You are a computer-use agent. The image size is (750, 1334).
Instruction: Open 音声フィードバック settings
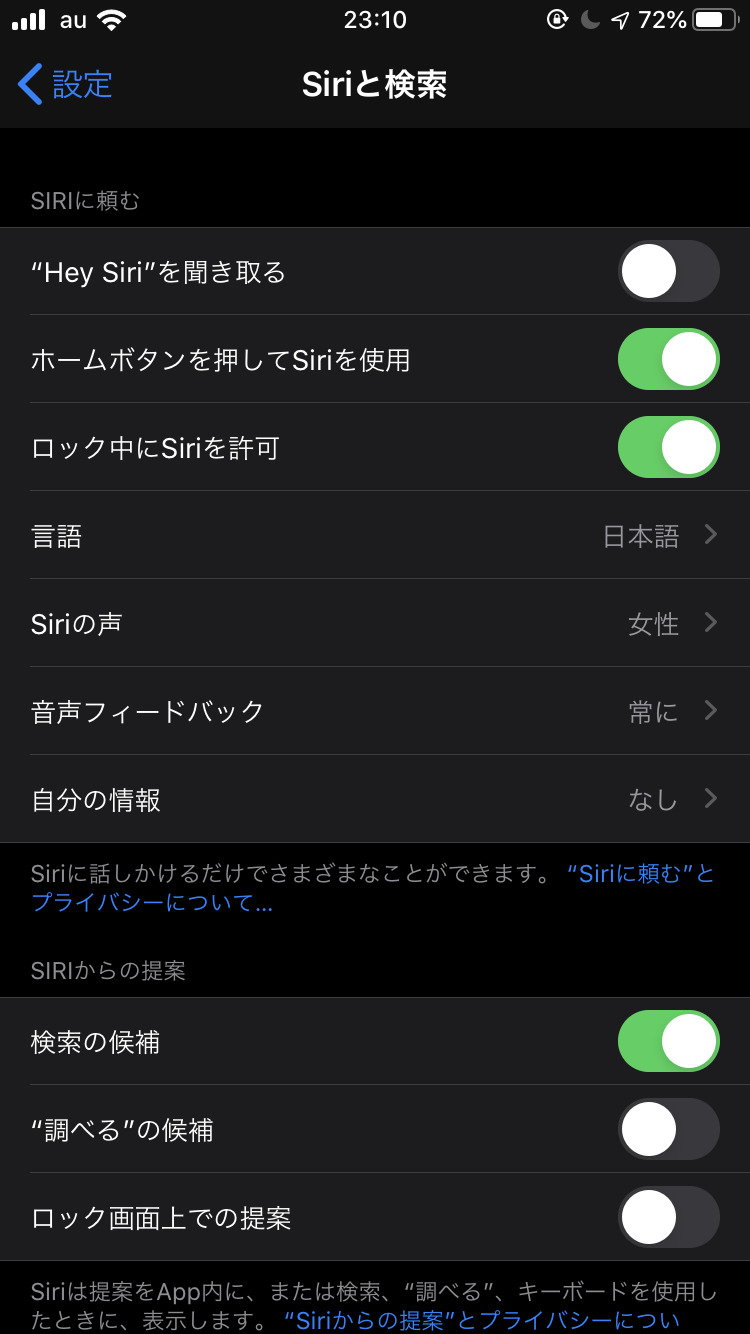click(x=375, y=712)
